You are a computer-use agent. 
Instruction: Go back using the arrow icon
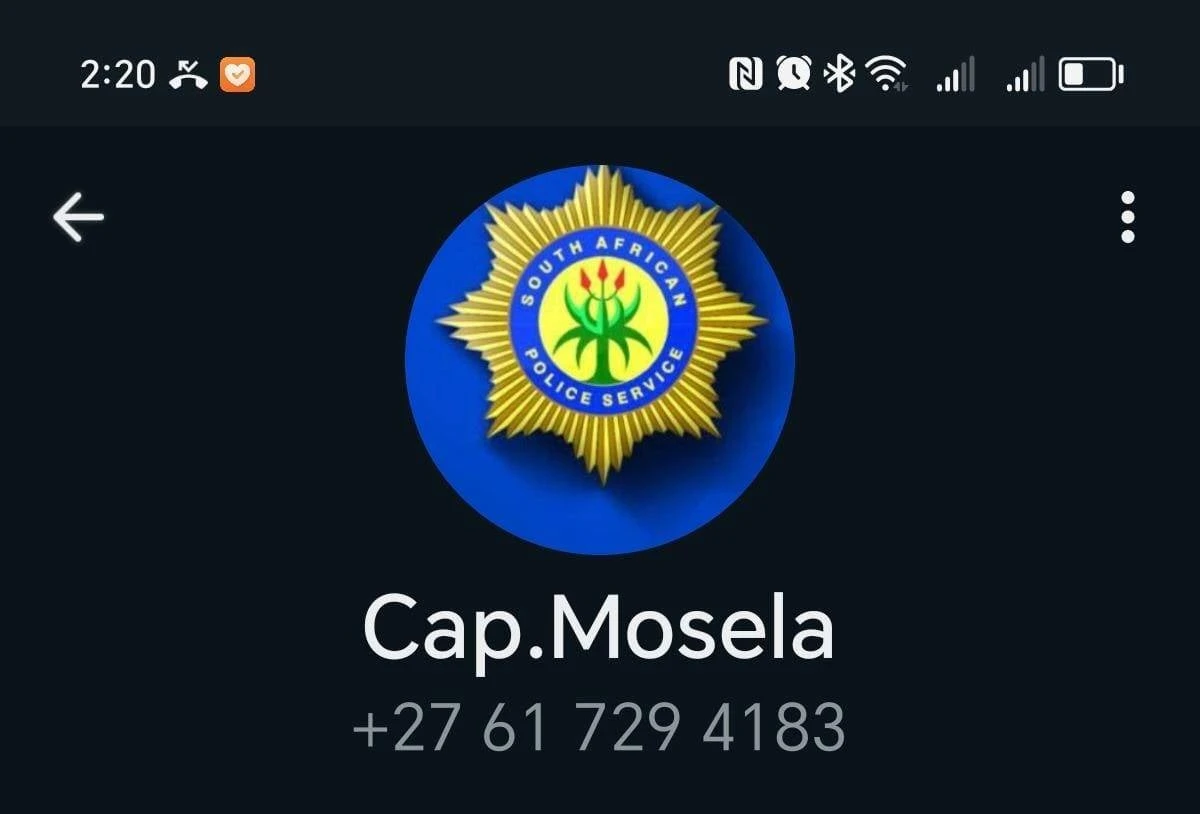tap(78, 218)
